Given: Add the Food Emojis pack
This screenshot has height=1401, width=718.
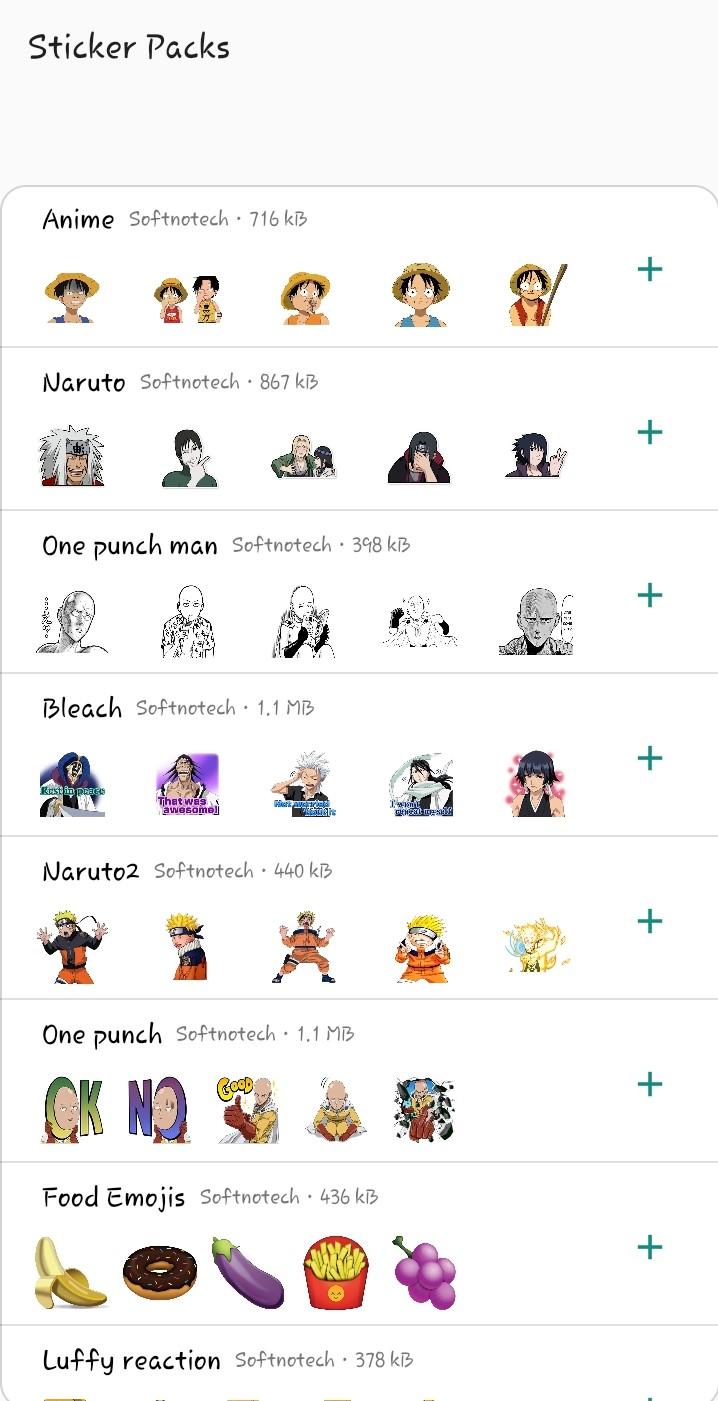Looking at the screenshot, I should coord(650,1247).
